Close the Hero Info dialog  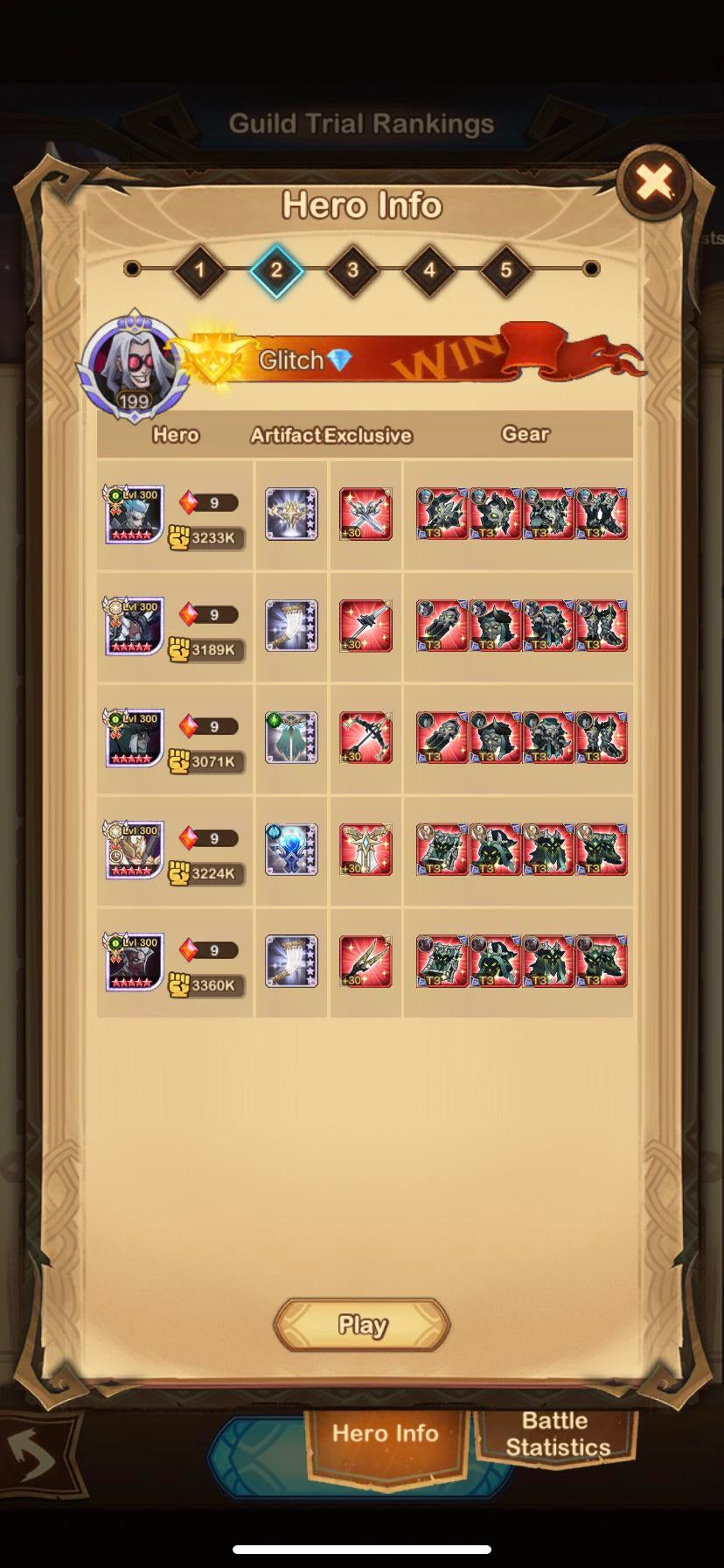[654, 182]
